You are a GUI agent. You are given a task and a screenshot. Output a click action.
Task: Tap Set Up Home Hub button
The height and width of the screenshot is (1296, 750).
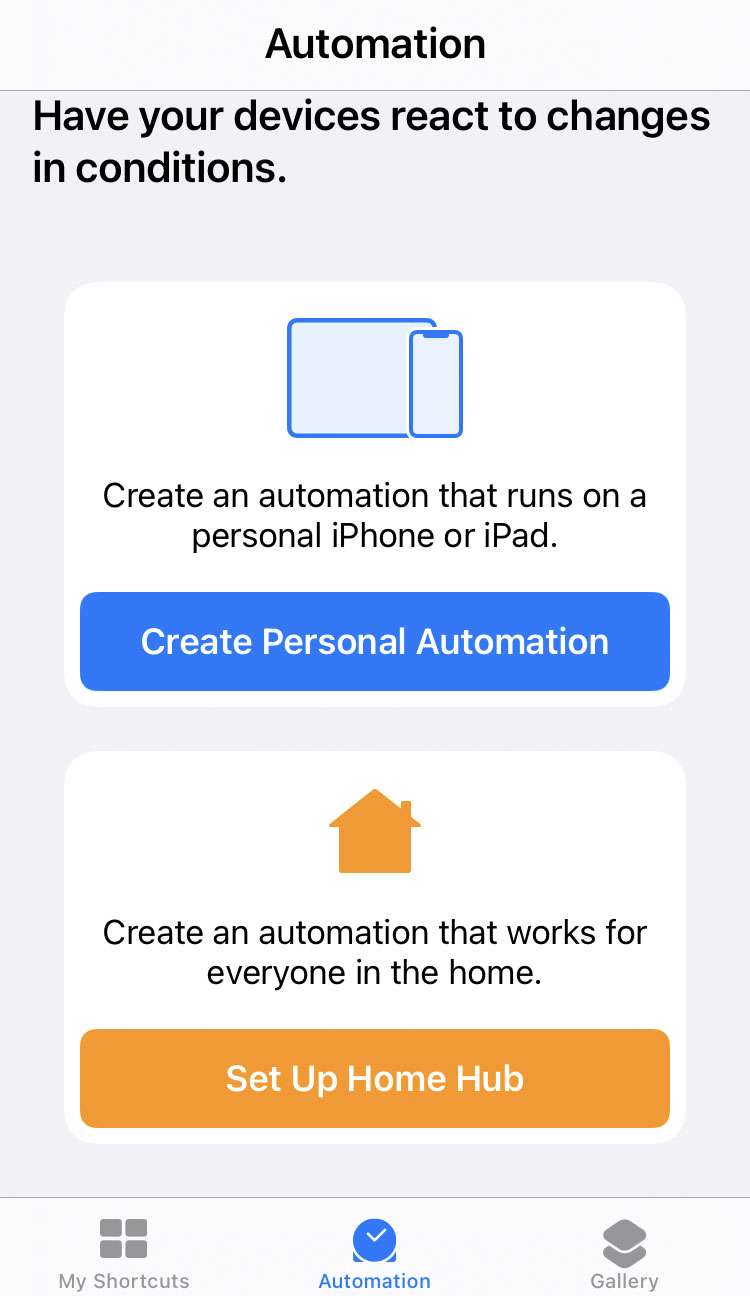click(374, 1078)
